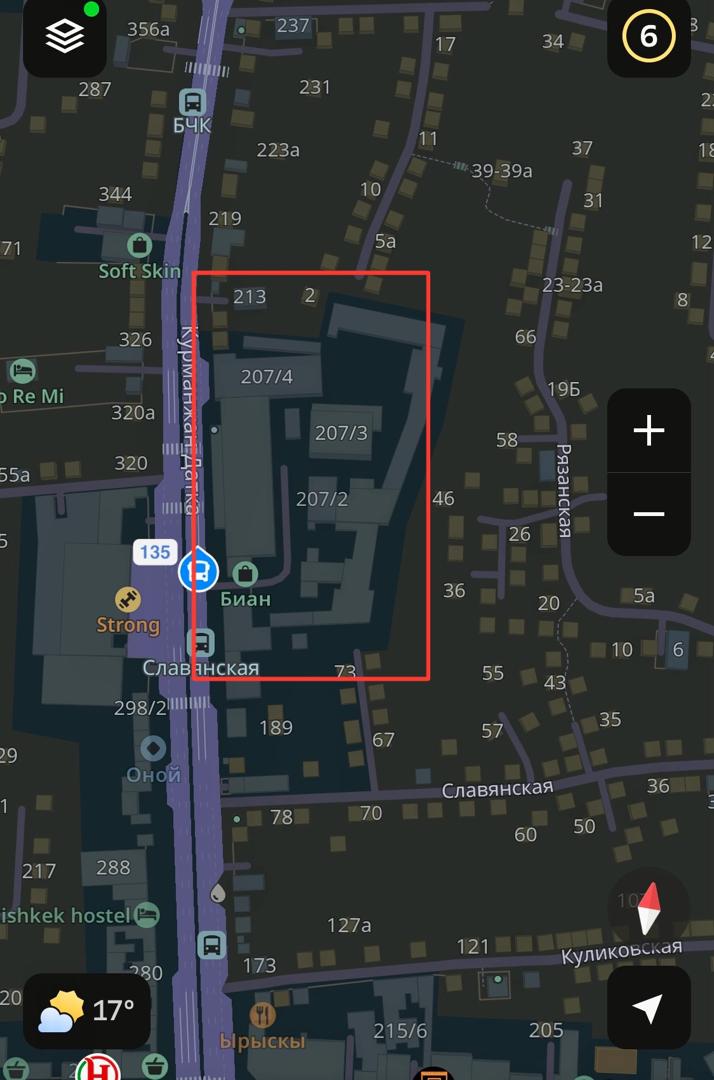The height and width of the screenshot is (1080, 714).
Task: Open the Strong gym marker
Action: 127,599
